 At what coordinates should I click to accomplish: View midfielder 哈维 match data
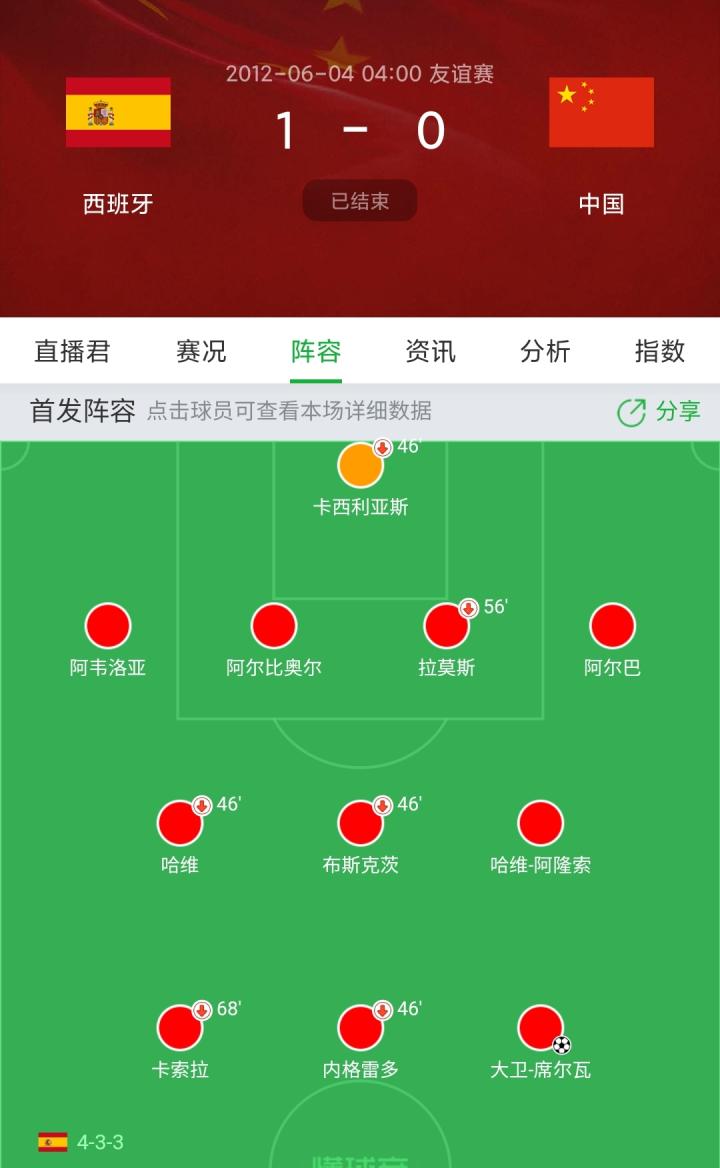tap(180, 824)
